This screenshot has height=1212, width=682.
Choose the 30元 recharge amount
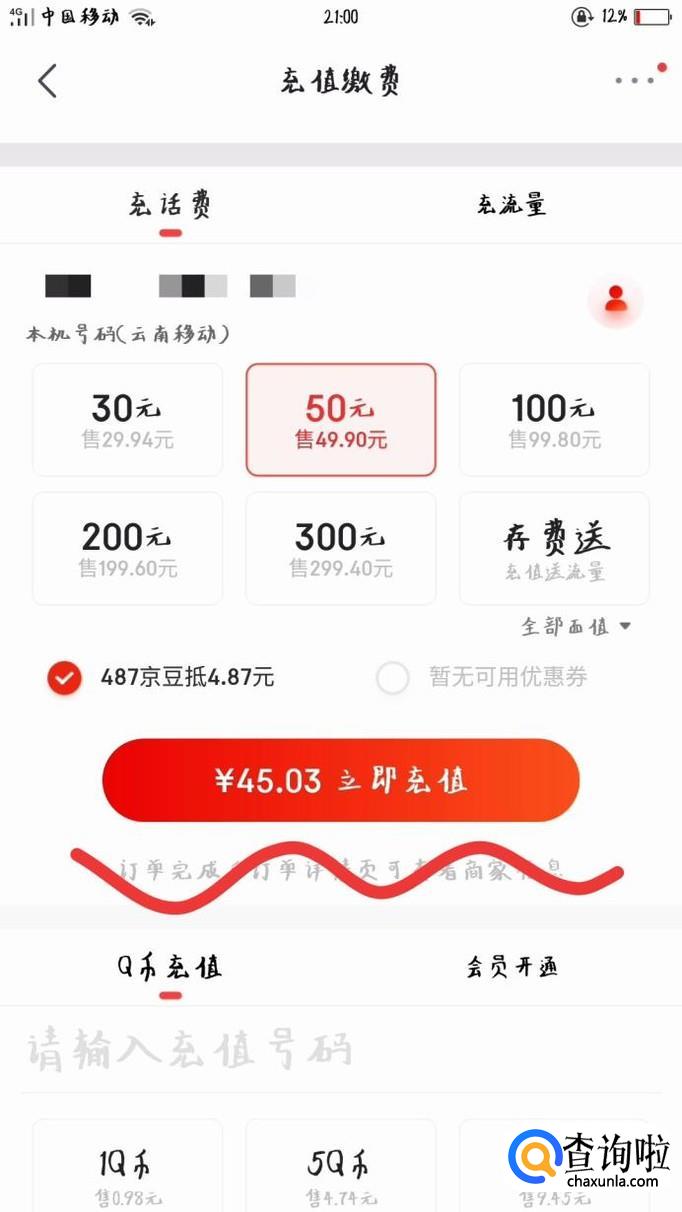[127, 420]
